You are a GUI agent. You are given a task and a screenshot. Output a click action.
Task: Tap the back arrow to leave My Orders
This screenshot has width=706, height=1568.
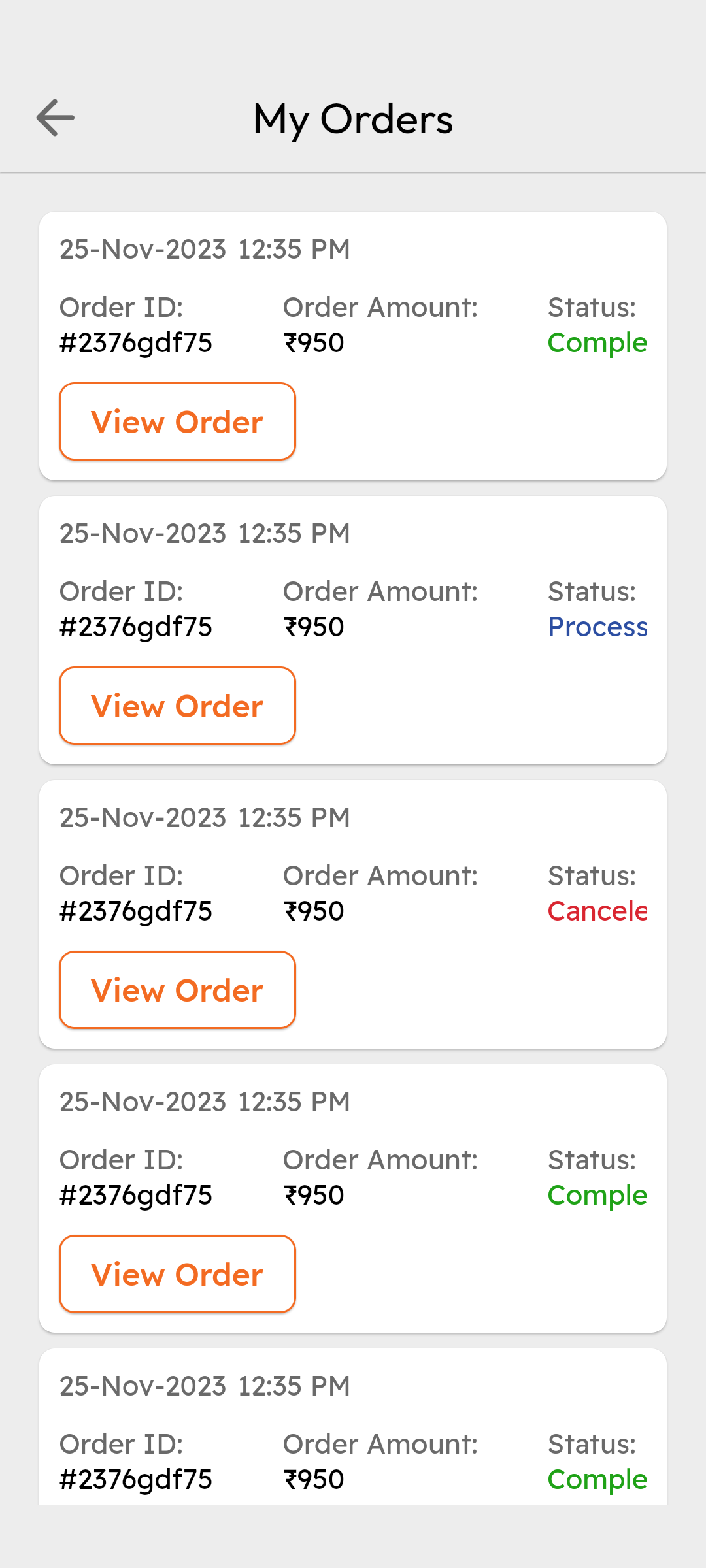(x=54, y=118)
